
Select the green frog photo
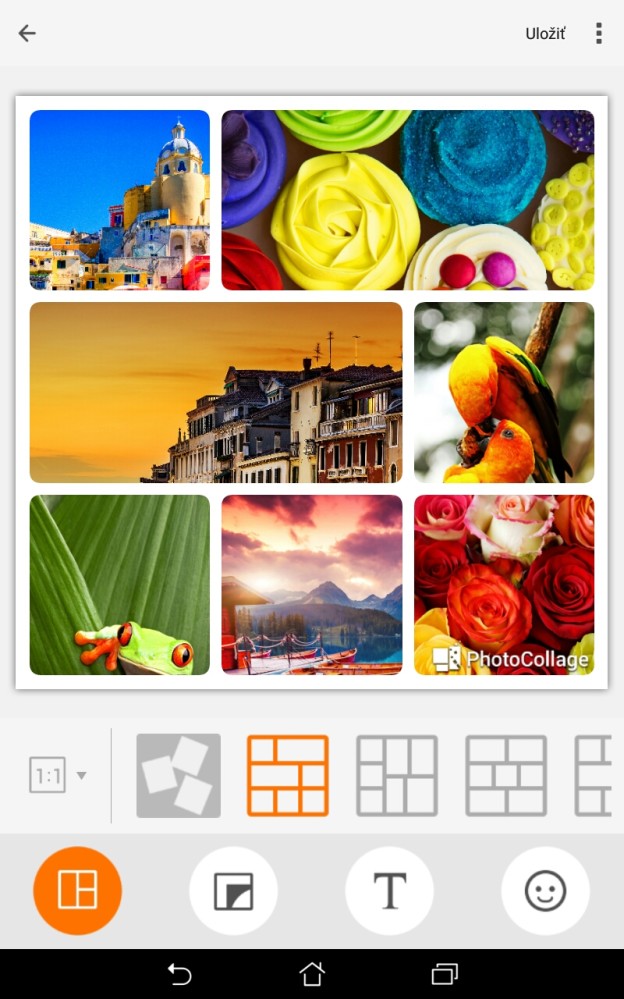[120, 585]
